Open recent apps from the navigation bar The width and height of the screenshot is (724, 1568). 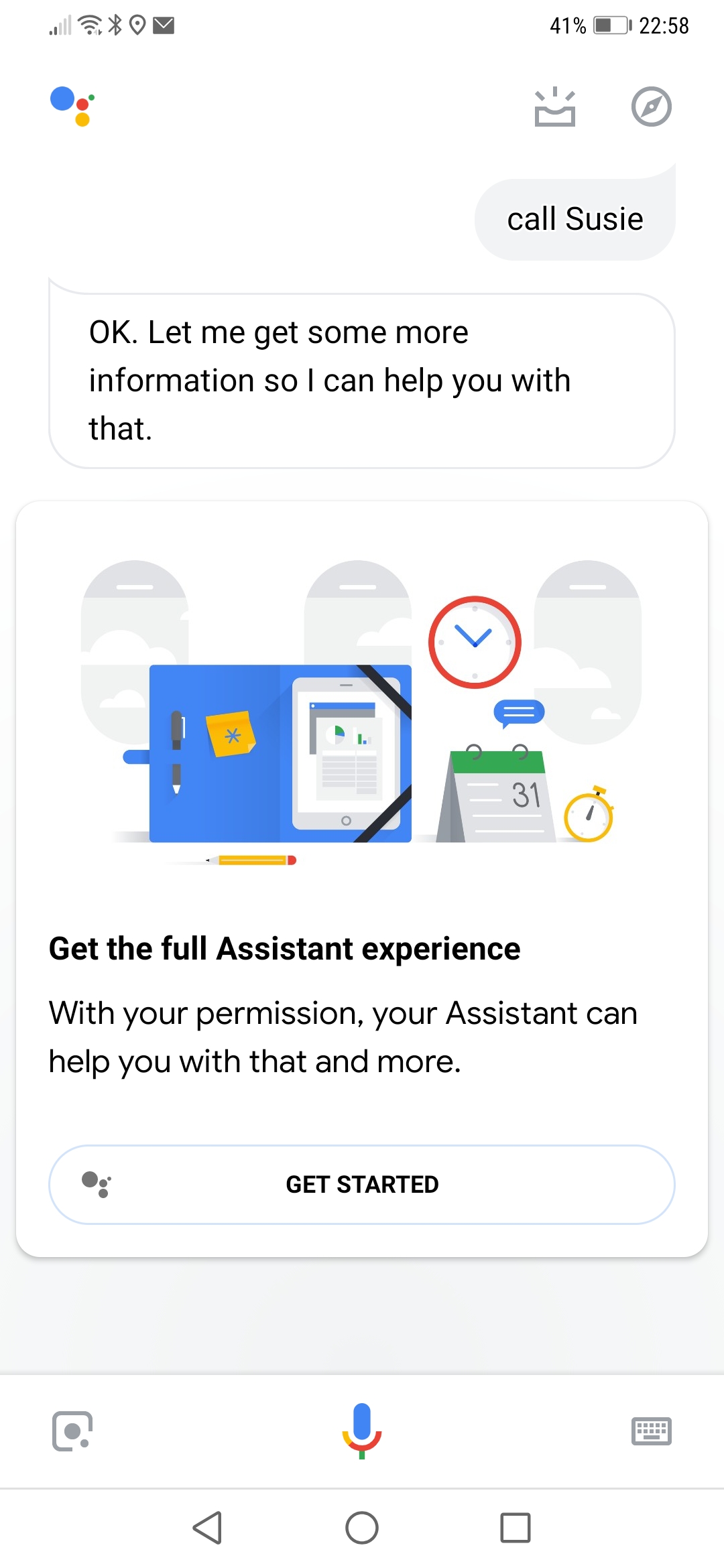coord(516,1528)
